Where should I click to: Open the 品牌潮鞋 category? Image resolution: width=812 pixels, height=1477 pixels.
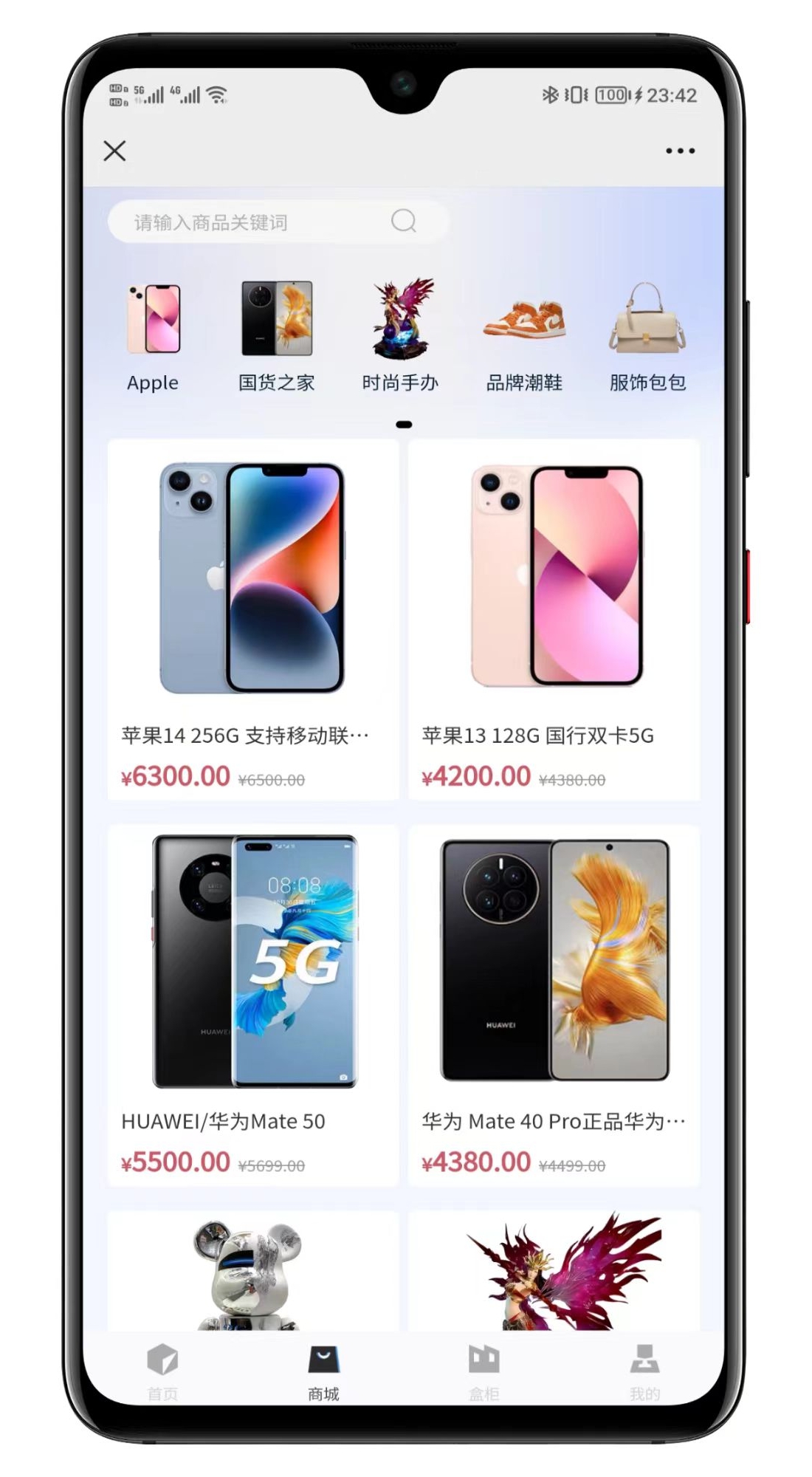coord(524,337)
